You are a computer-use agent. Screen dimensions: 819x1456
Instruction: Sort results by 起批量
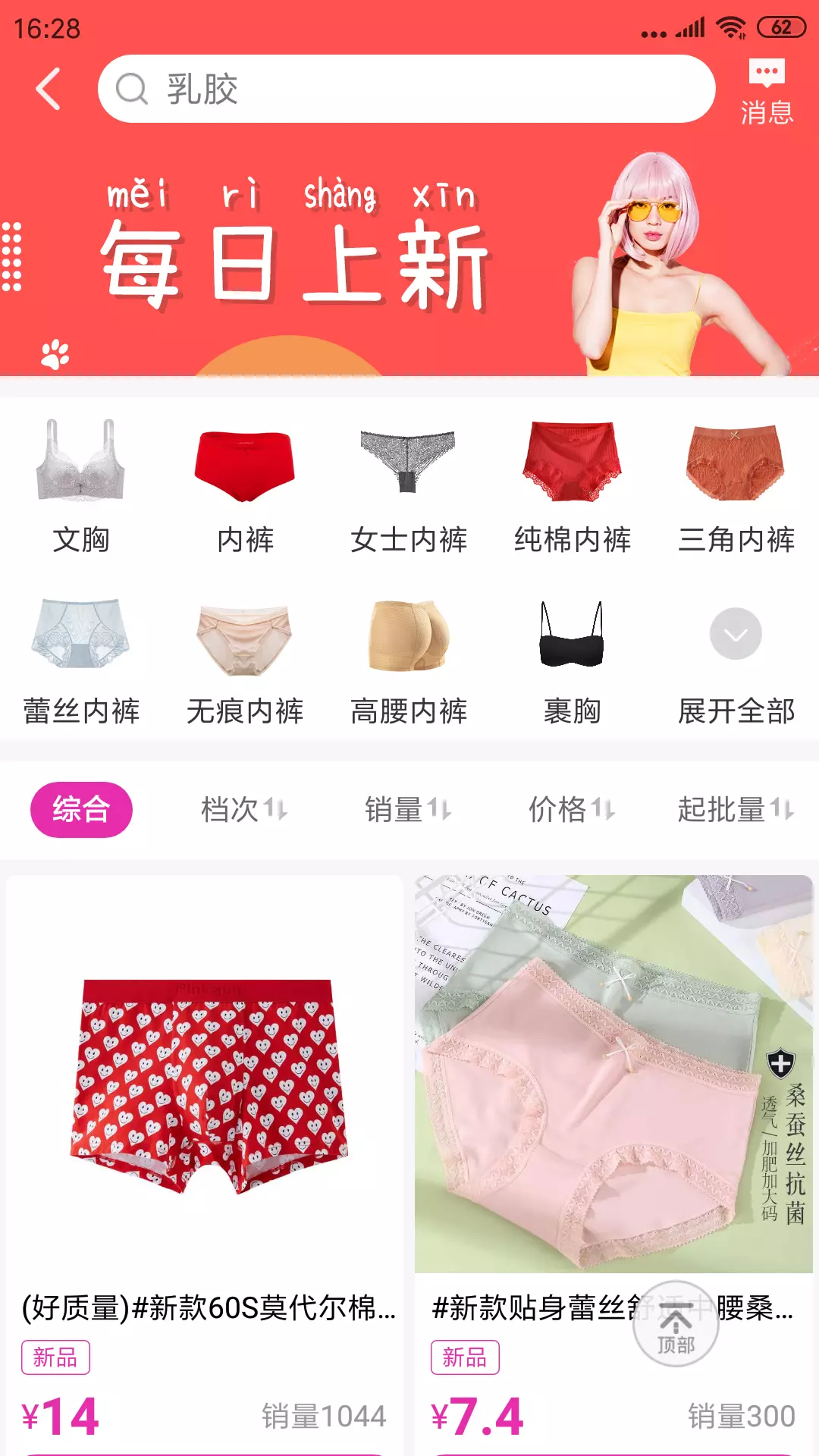click(x=736, y=809)
